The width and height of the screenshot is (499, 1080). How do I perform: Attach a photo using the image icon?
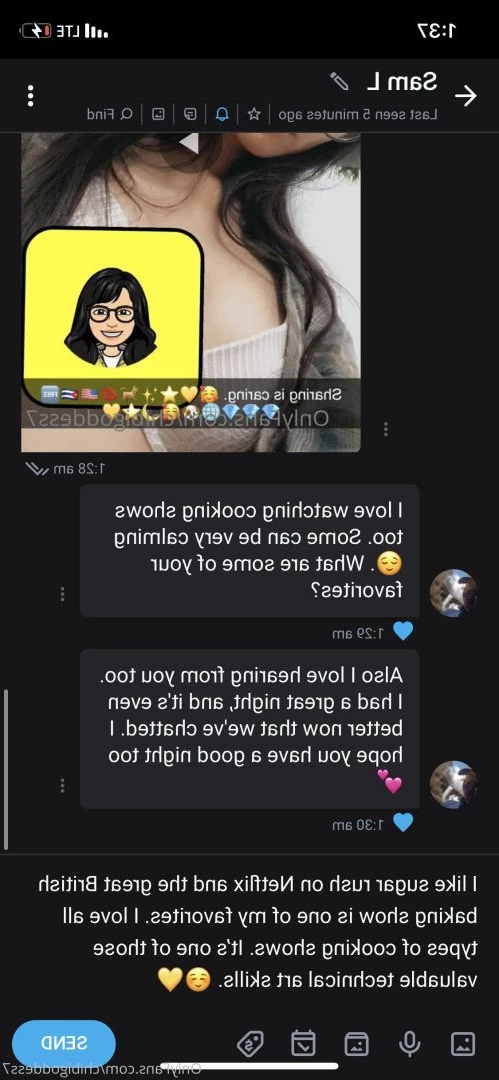(x=462, y=1044)
